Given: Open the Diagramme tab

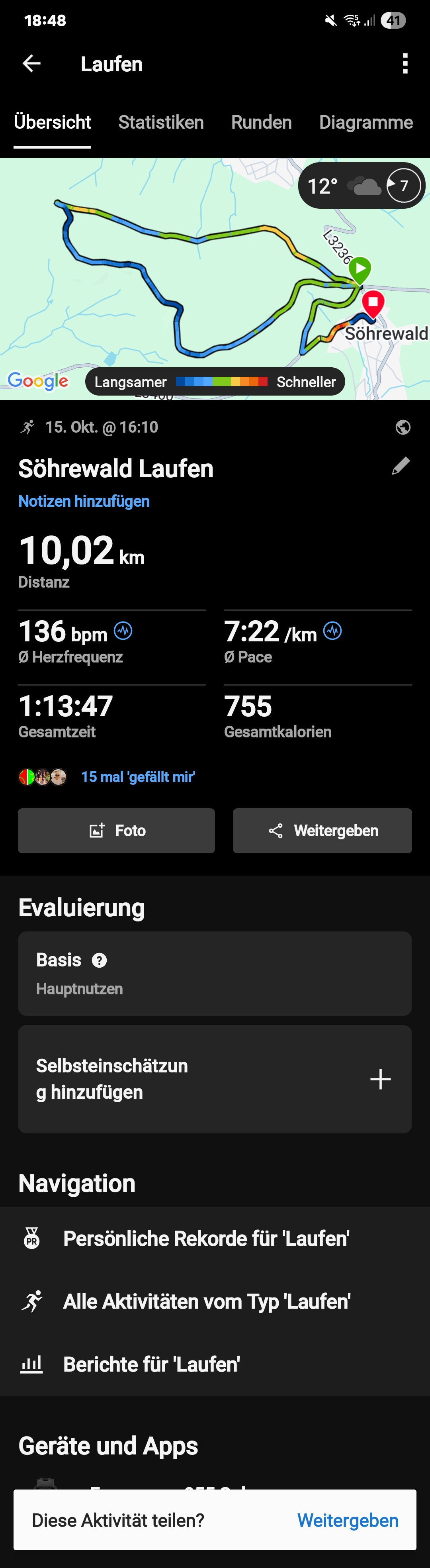Looking at the screenshot, I should 365,122.
